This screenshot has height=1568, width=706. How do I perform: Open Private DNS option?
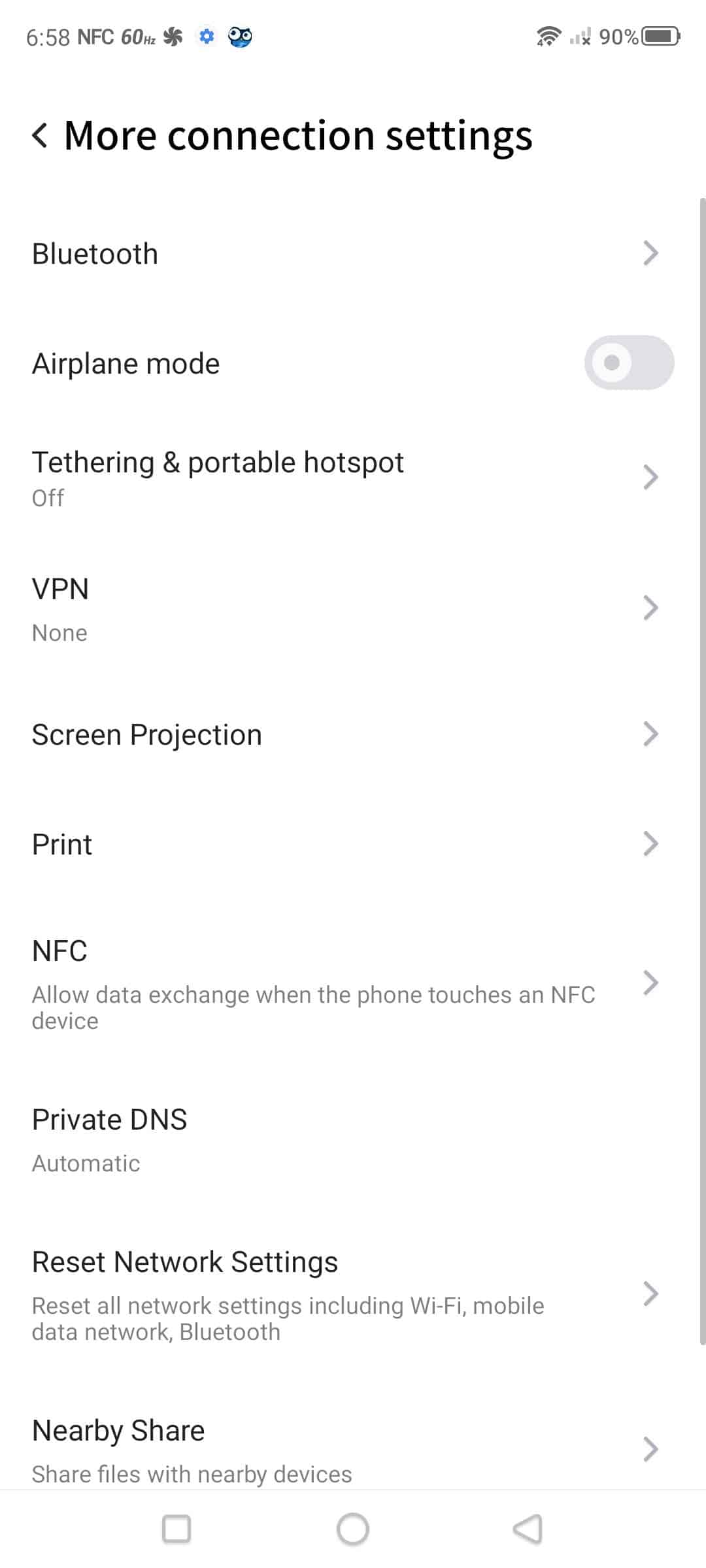pos(353,1140)
